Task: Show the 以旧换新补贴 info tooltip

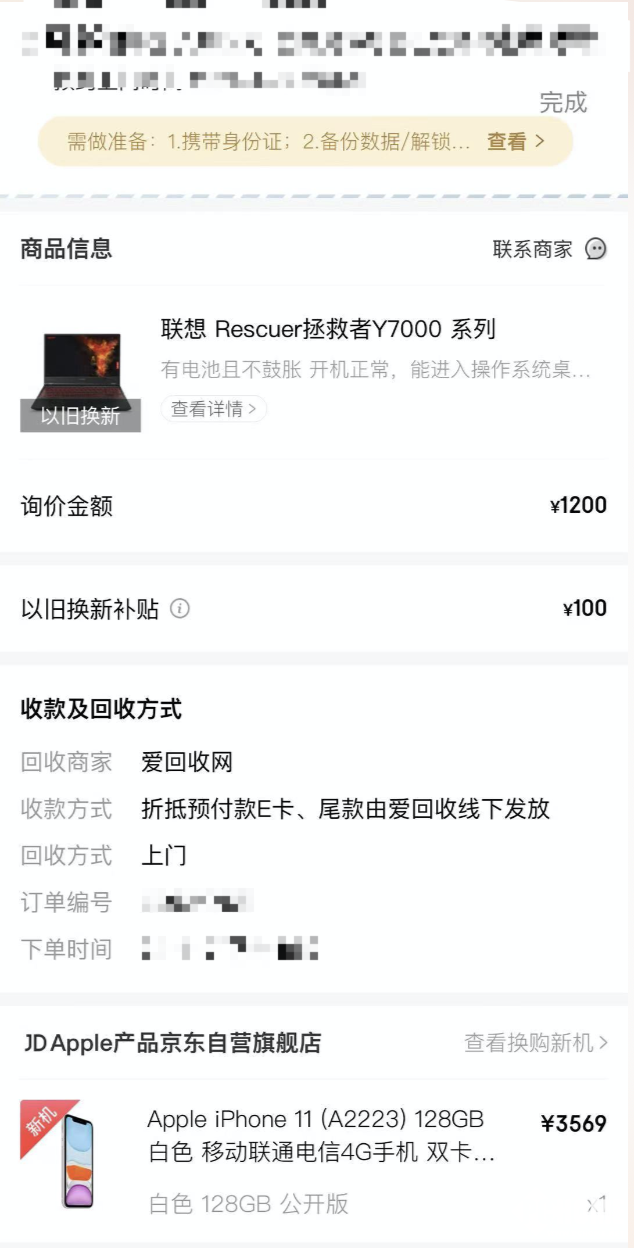Action: point(180,609)
